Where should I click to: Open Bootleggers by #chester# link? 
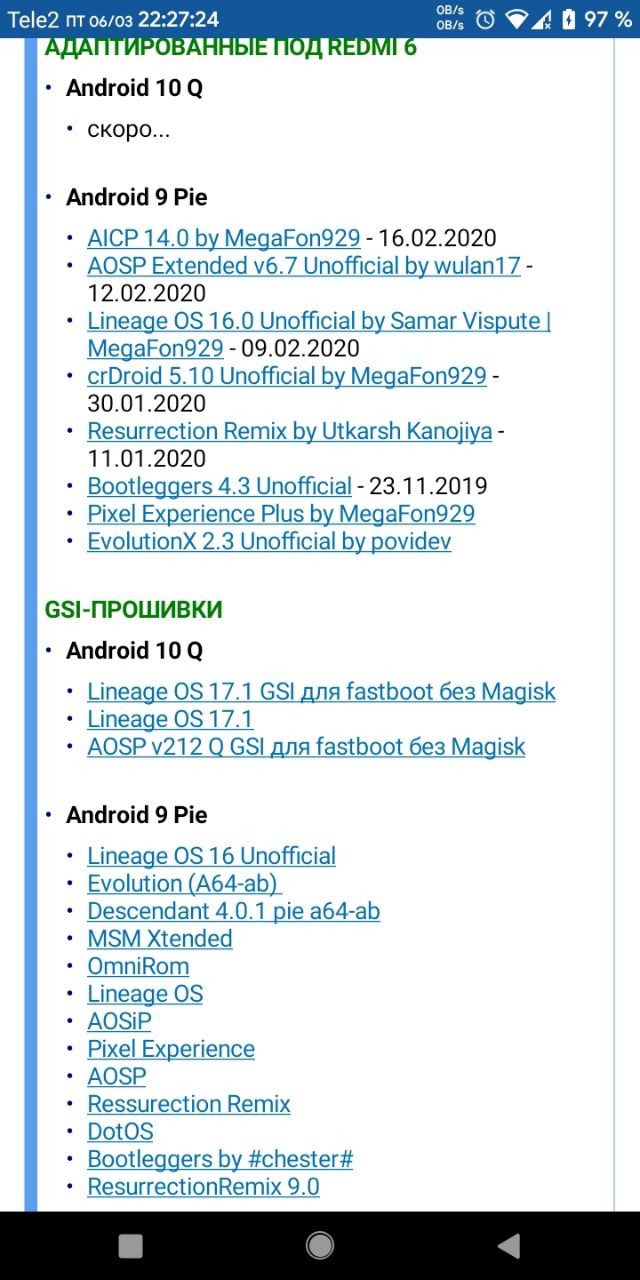pos(219,1159)
